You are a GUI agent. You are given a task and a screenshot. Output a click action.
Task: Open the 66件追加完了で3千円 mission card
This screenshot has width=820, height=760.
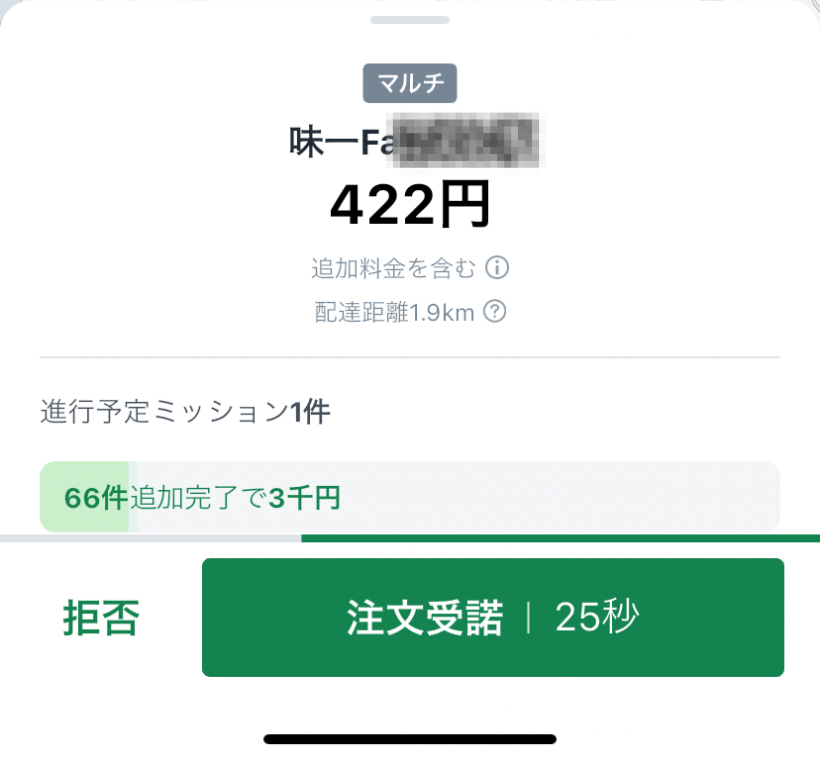(x=408, y=497)
